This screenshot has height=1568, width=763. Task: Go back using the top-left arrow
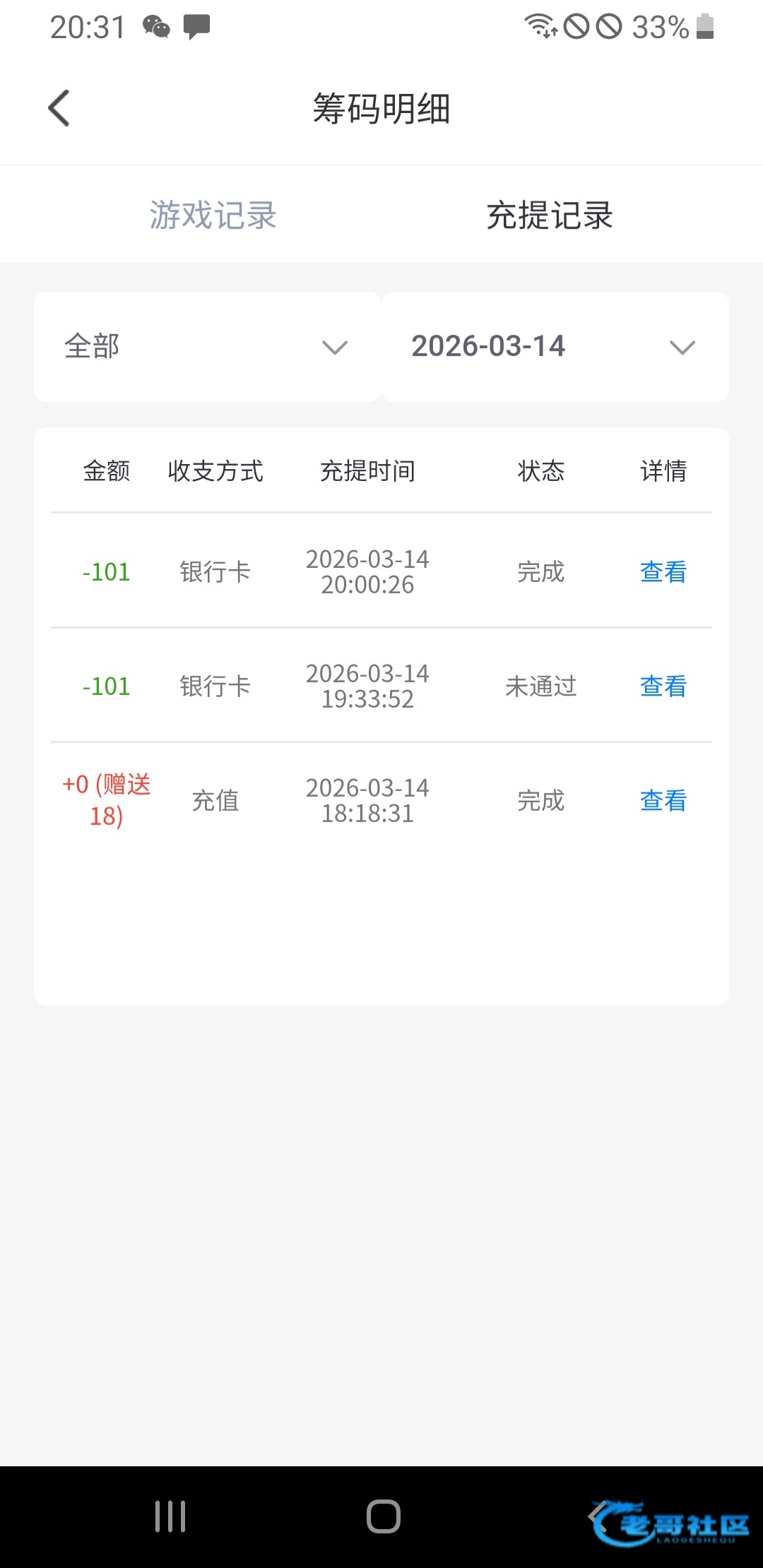pyautogui.click(x=59, y=108)
